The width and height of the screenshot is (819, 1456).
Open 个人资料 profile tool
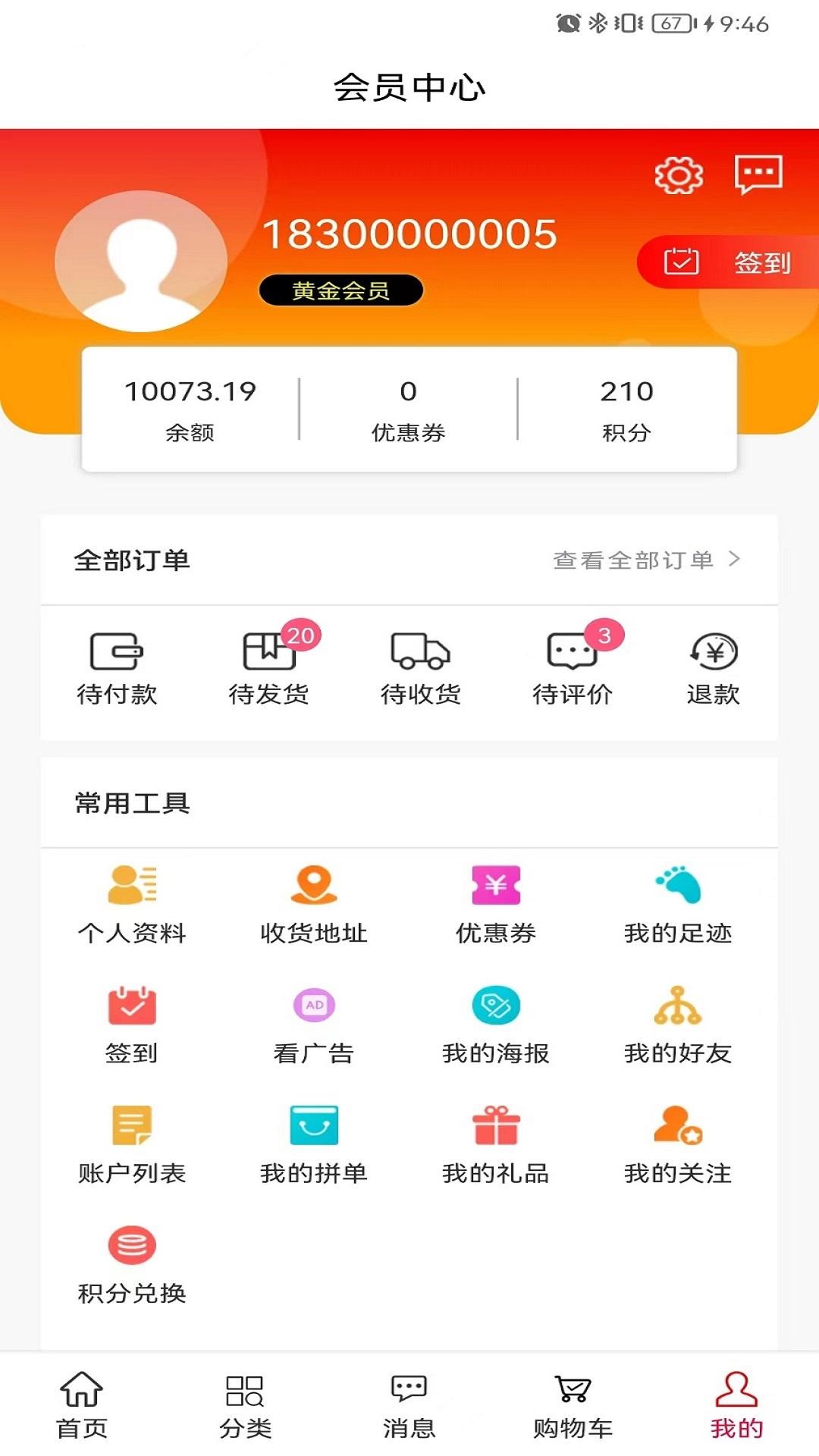click(x=132, y=905)
